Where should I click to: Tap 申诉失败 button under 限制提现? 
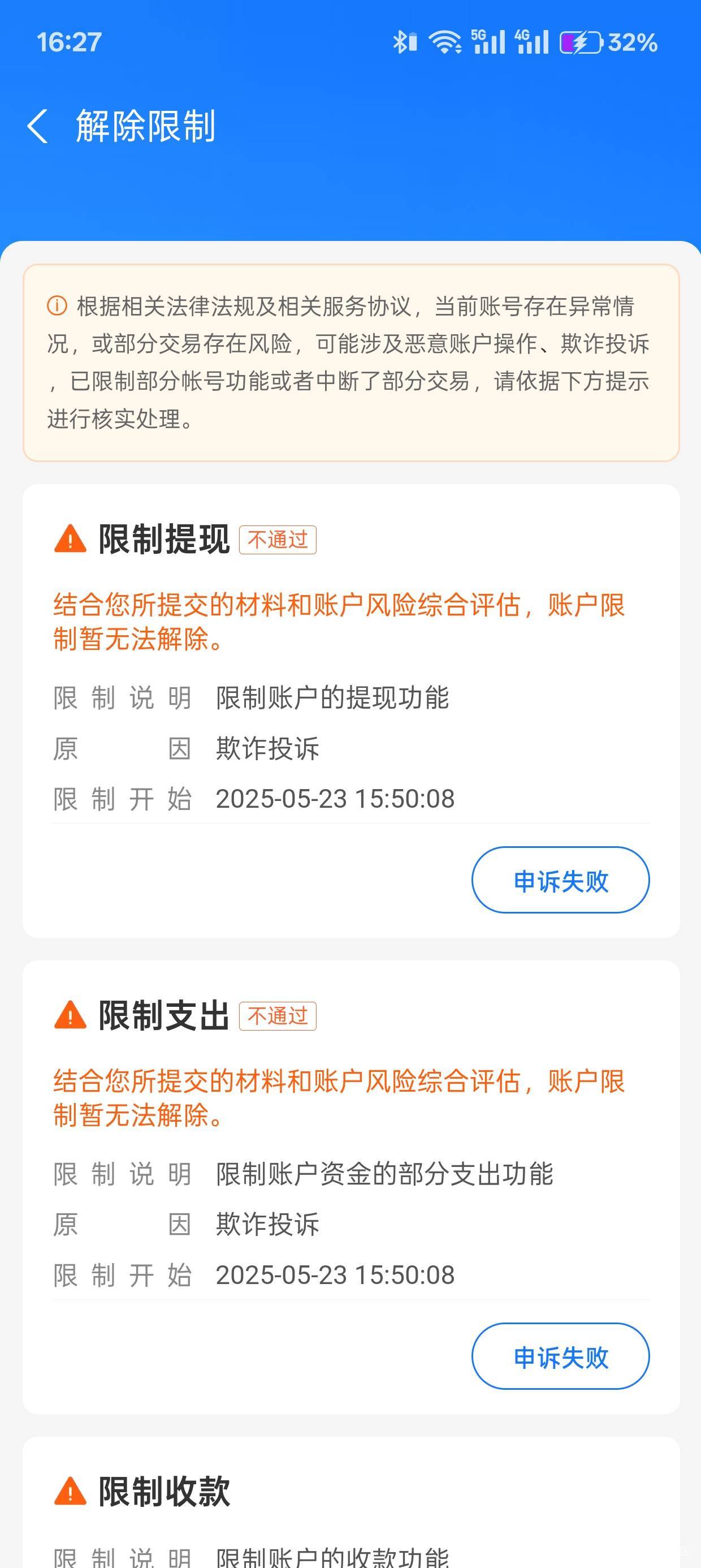tap(560, 880)
